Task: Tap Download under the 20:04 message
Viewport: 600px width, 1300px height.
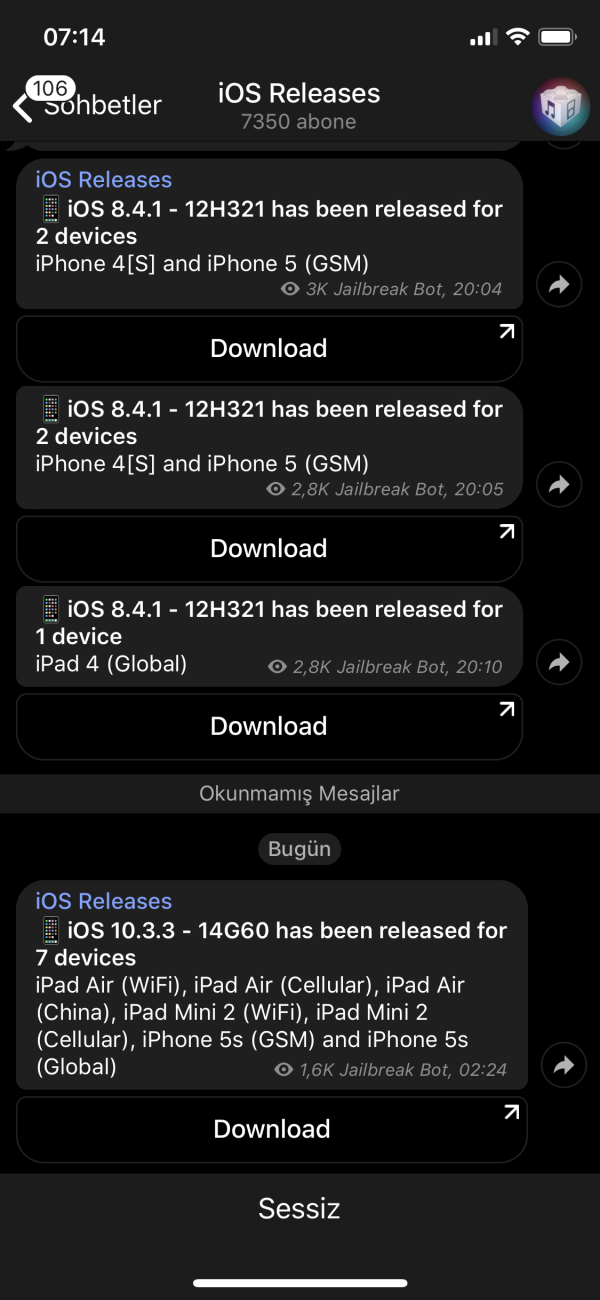Action: 269,349
